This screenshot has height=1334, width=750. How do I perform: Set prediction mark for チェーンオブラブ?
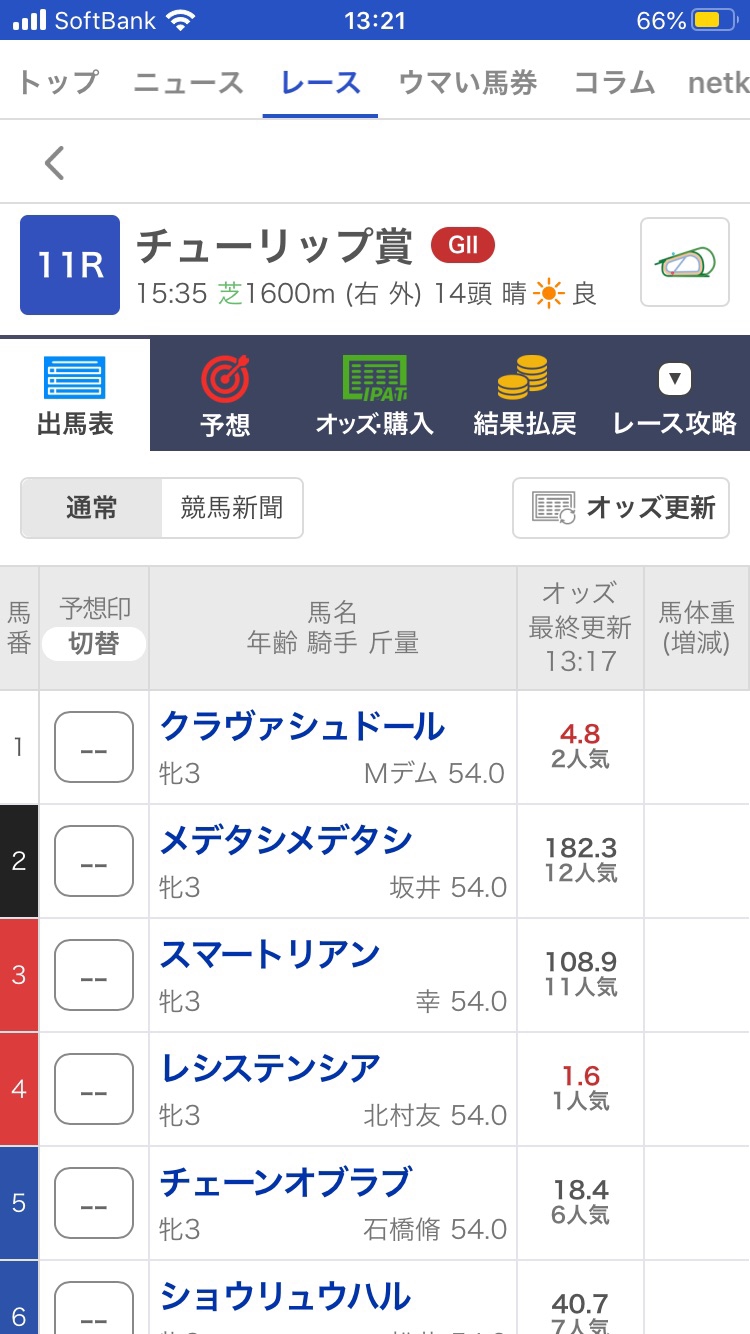[94, 1203]
